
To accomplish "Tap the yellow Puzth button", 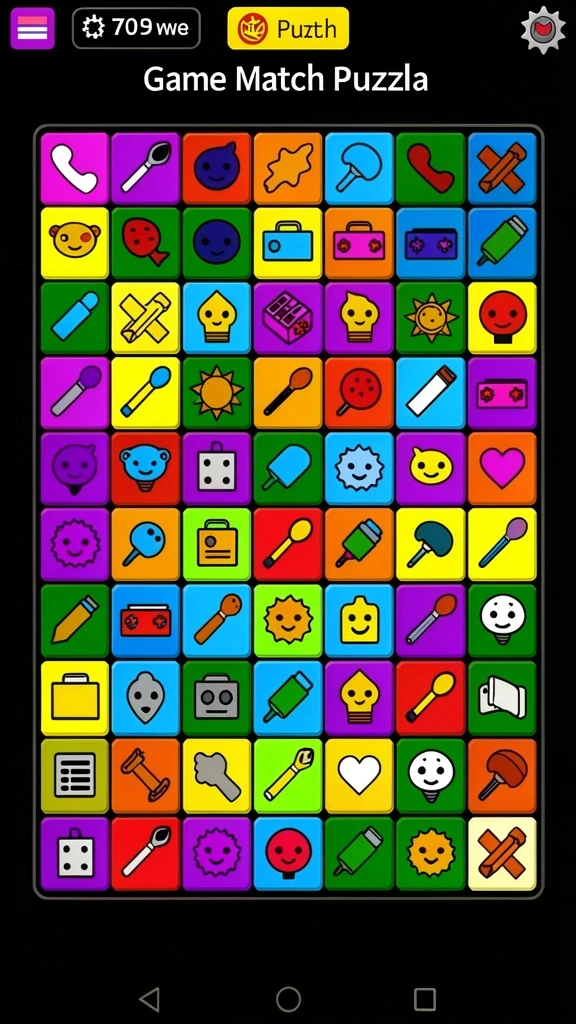I will [288, 28].
